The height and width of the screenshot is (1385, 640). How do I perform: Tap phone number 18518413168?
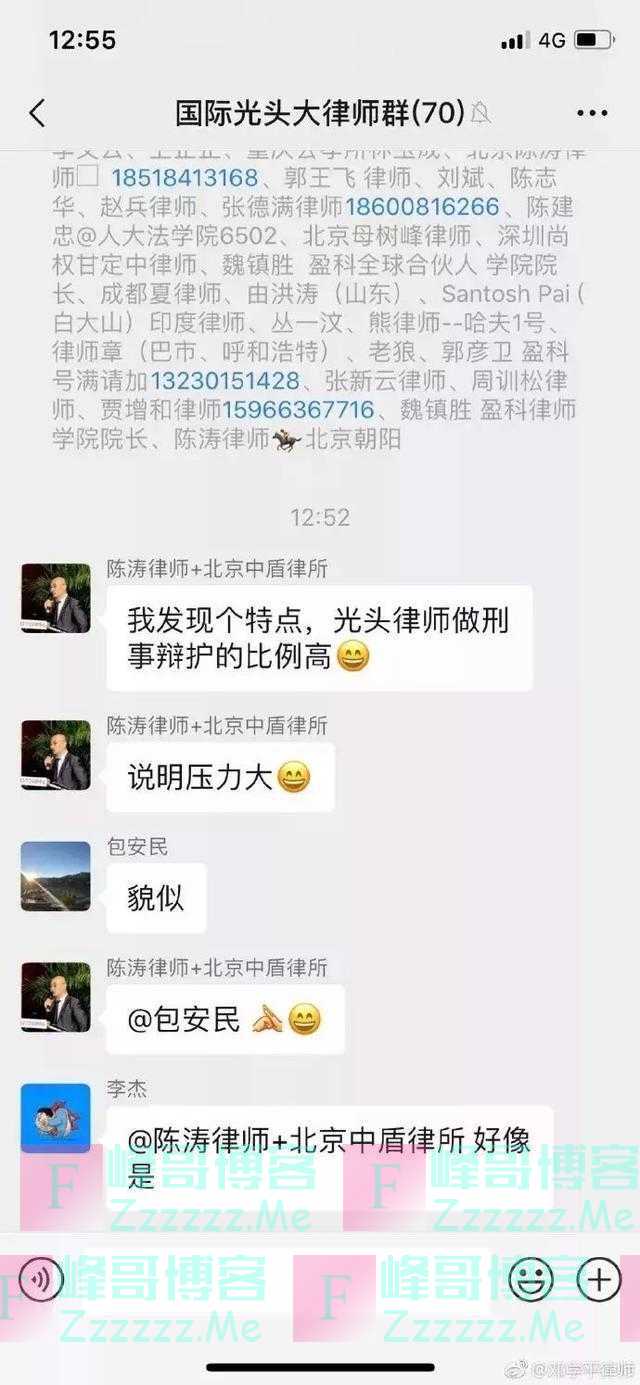pyautogui.click(x=184, y=179)
